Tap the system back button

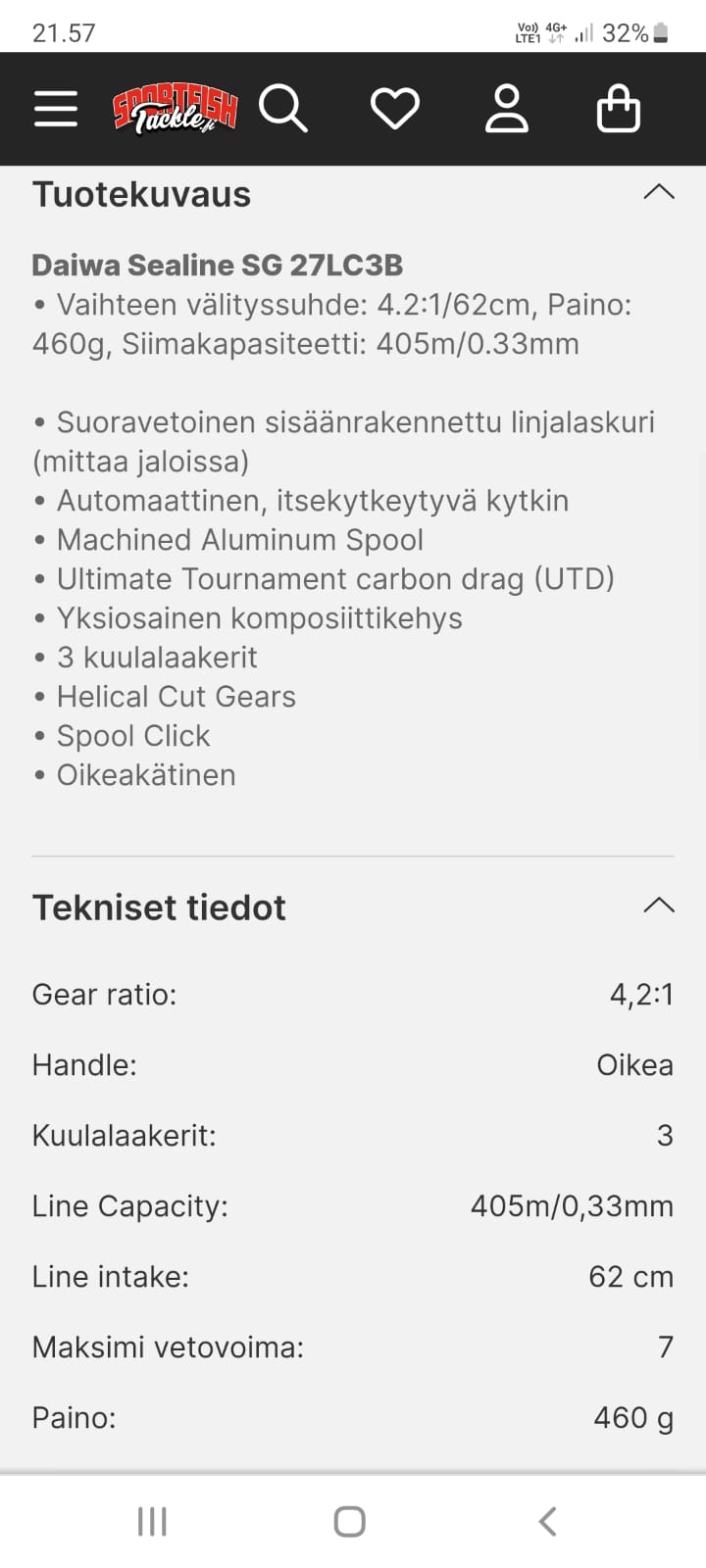click(x=548, y=1522)
